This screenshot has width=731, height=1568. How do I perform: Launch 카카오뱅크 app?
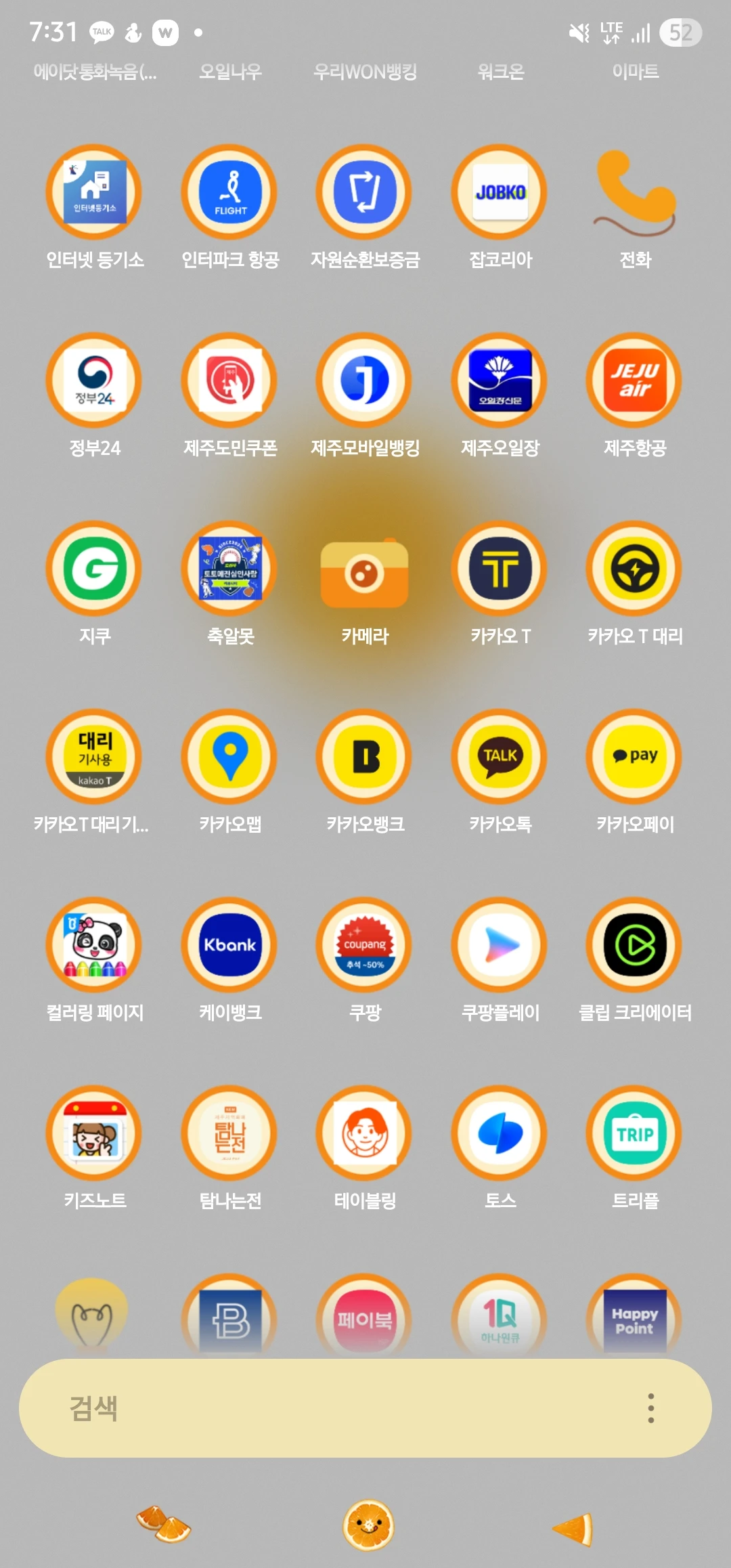point(365,757)
